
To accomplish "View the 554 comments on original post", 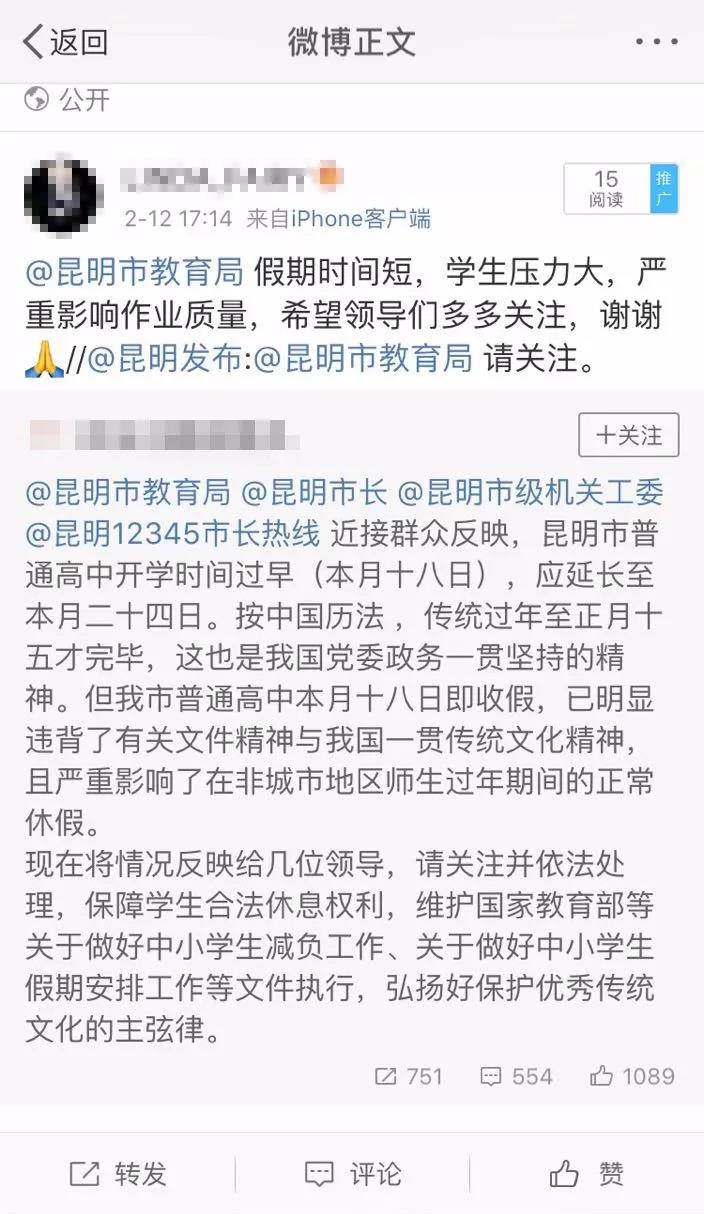I will [x=516, y=1076].
